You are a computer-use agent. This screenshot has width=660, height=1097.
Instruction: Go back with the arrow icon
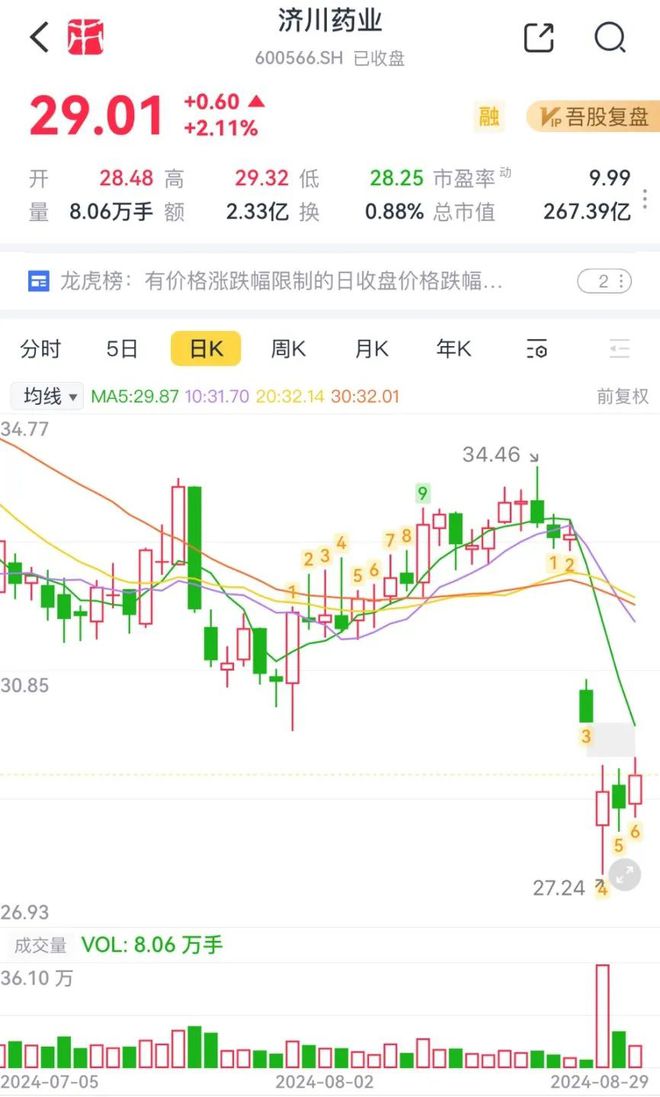point(40,36)
